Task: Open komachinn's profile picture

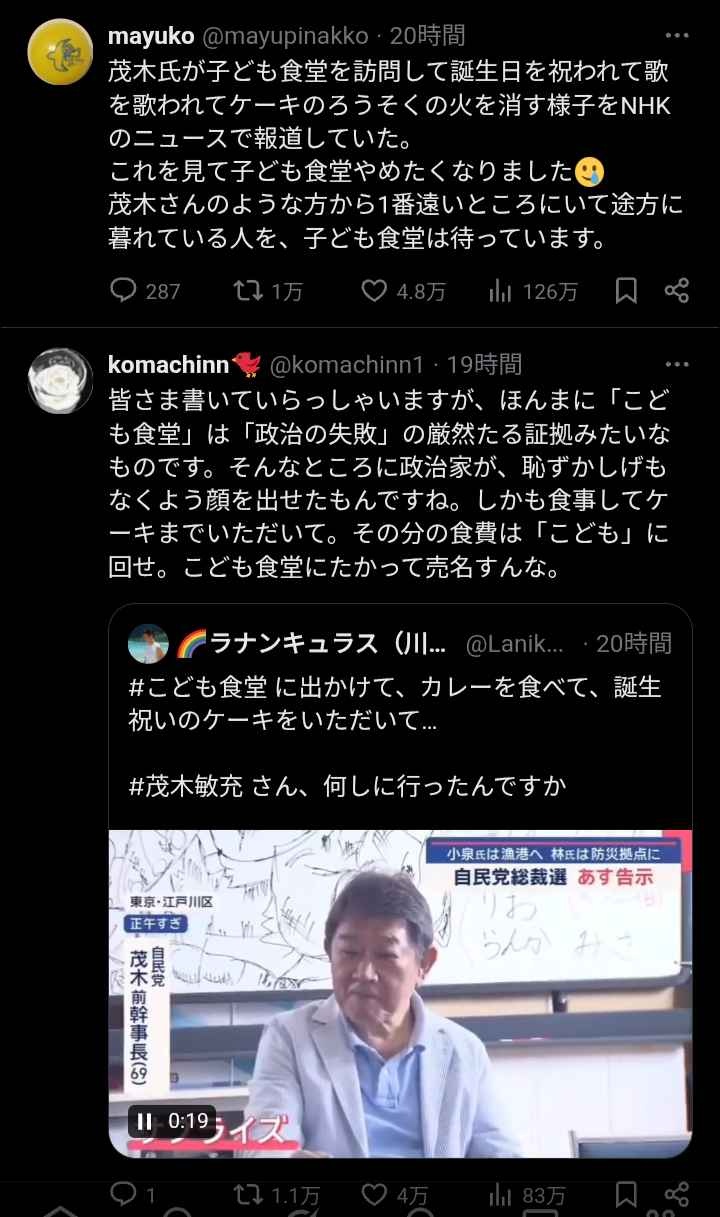Action: click(60, 381)
